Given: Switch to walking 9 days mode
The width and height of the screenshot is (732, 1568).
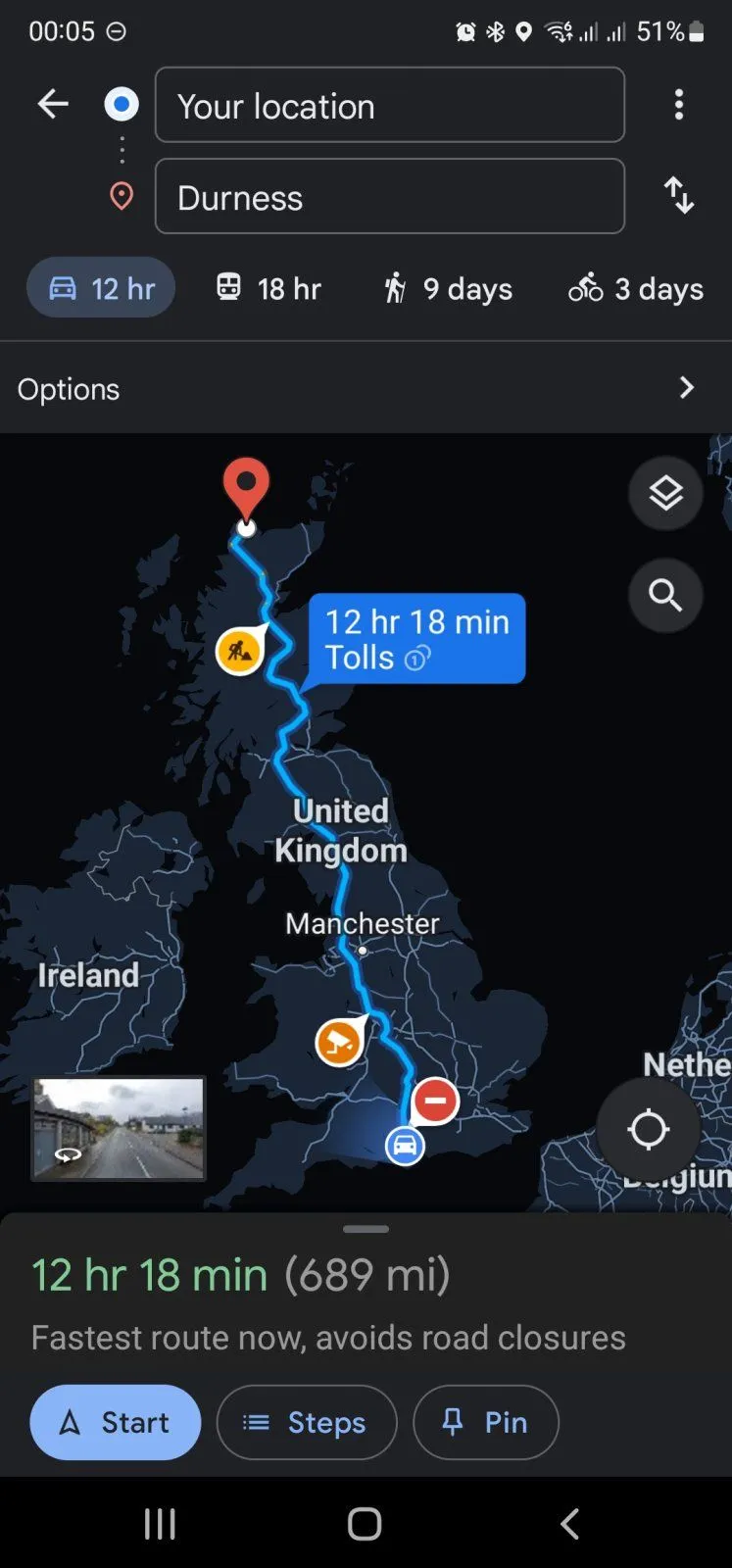Looking at the screenshot, I should tap(448, 288).
